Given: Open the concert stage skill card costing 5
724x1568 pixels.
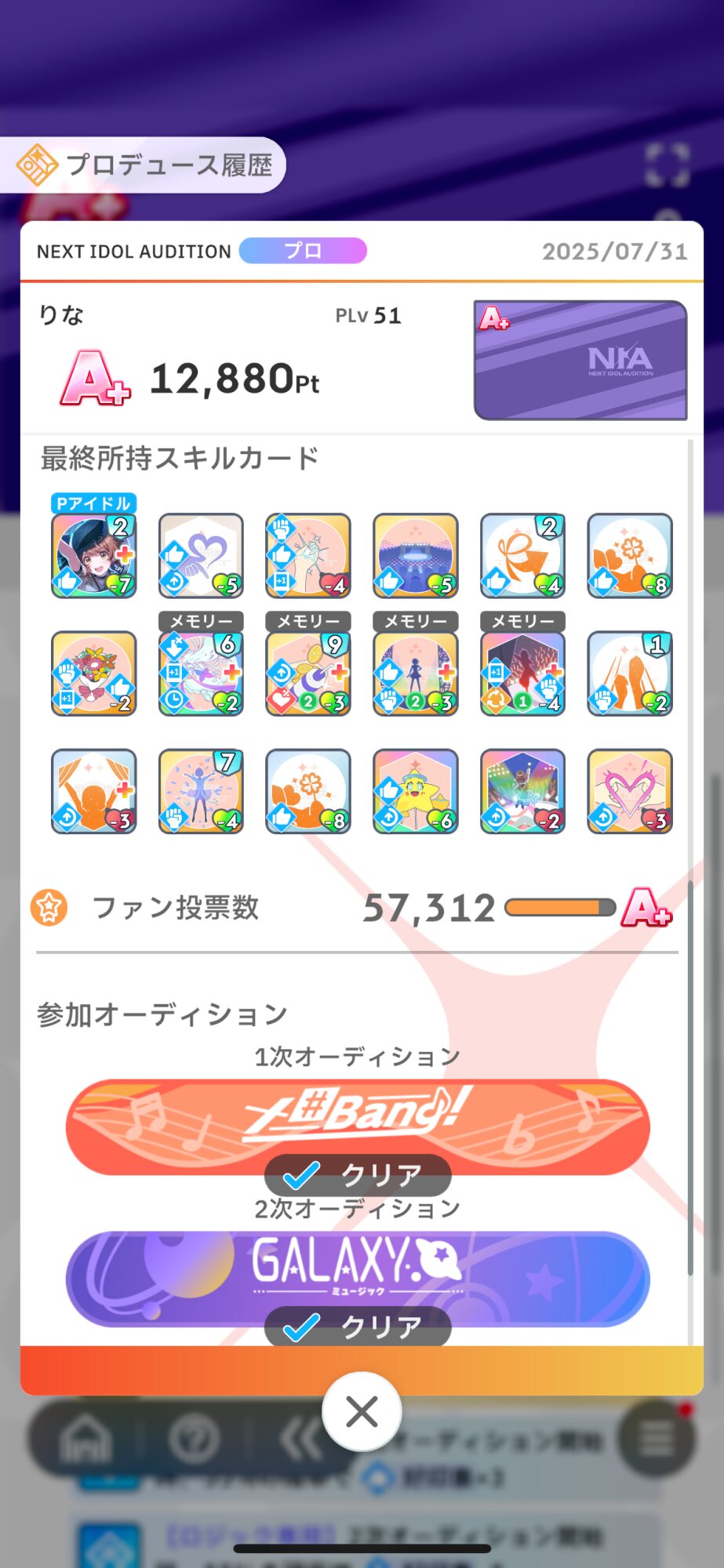Looking at the screenshot, I should pos(415,555).
